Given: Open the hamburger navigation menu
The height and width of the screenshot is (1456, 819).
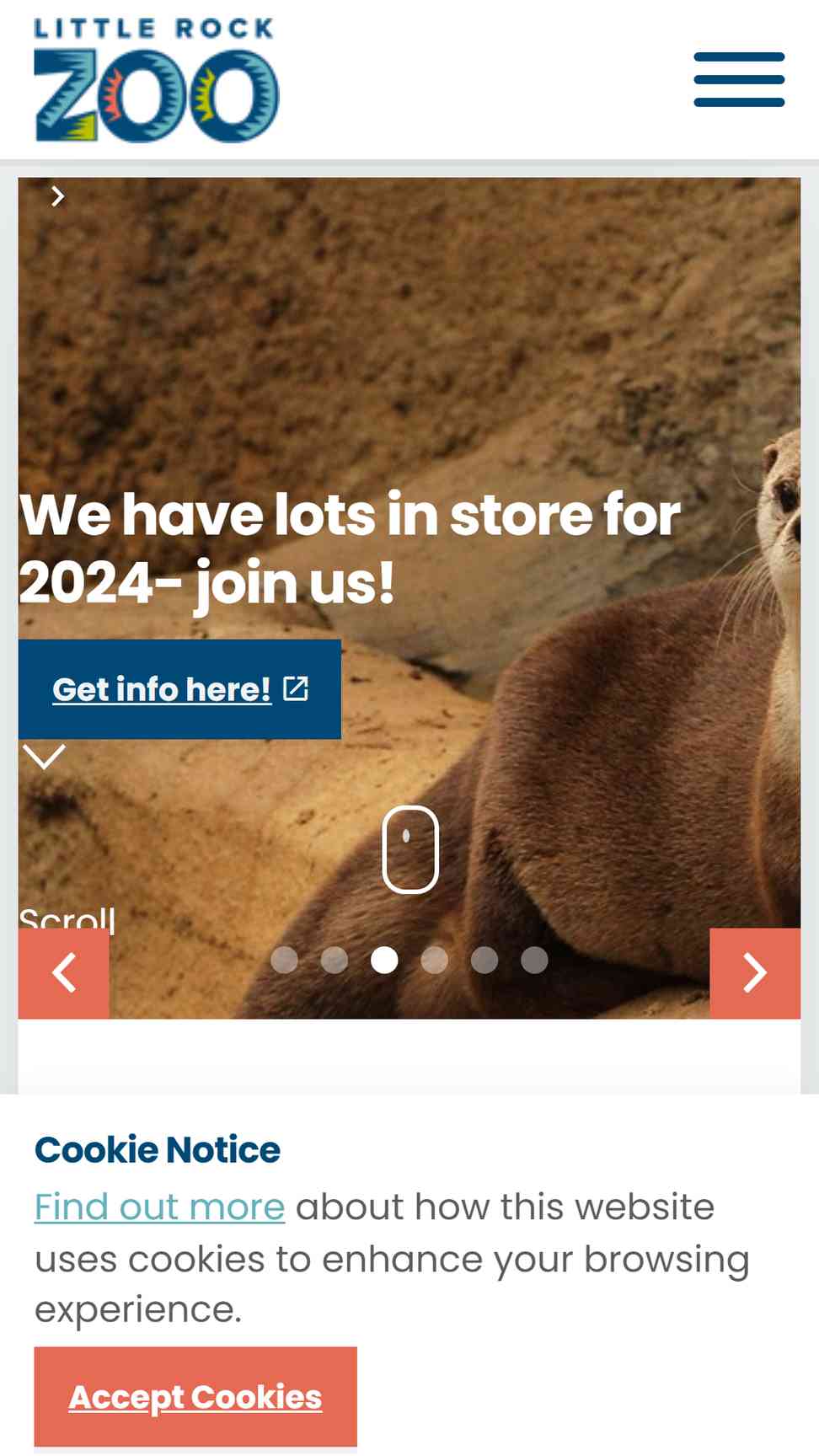Looking at the screenshot, I should click(x=739, y=79).
